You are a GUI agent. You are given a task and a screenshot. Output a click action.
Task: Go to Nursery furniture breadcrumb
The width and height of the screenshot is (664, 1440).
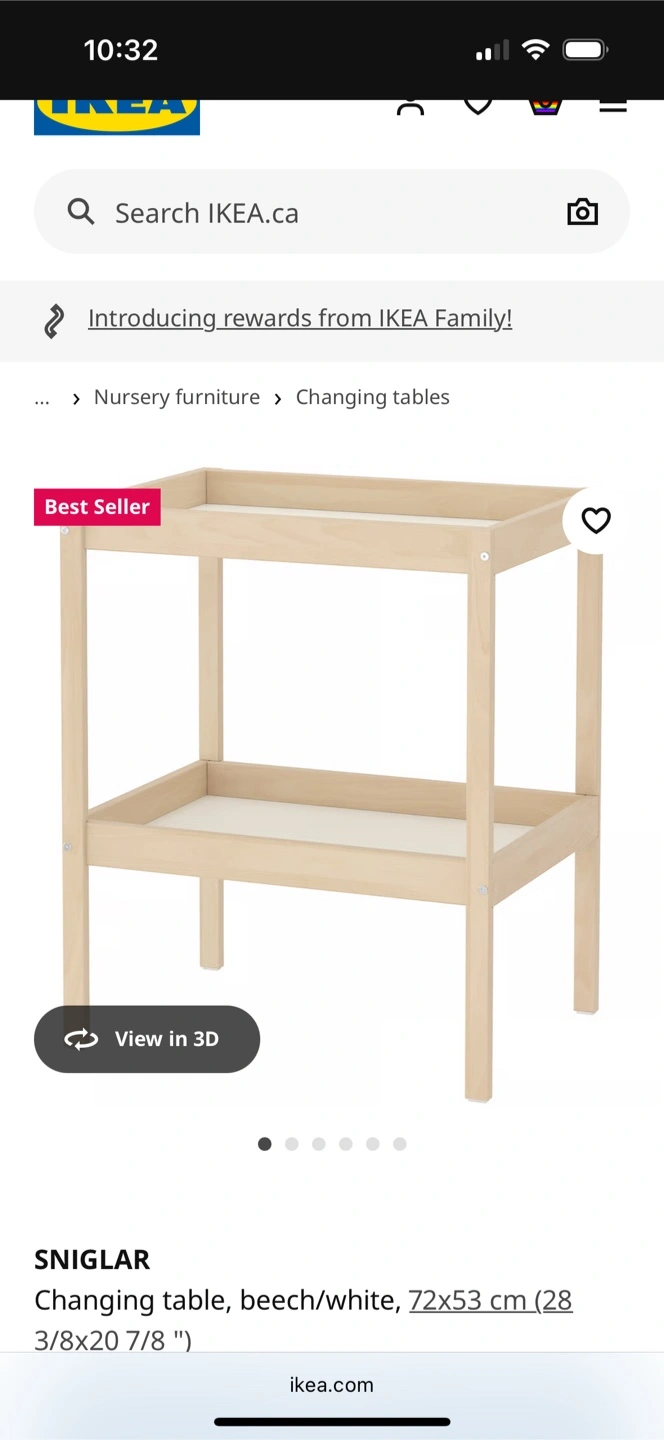point(177,397)
